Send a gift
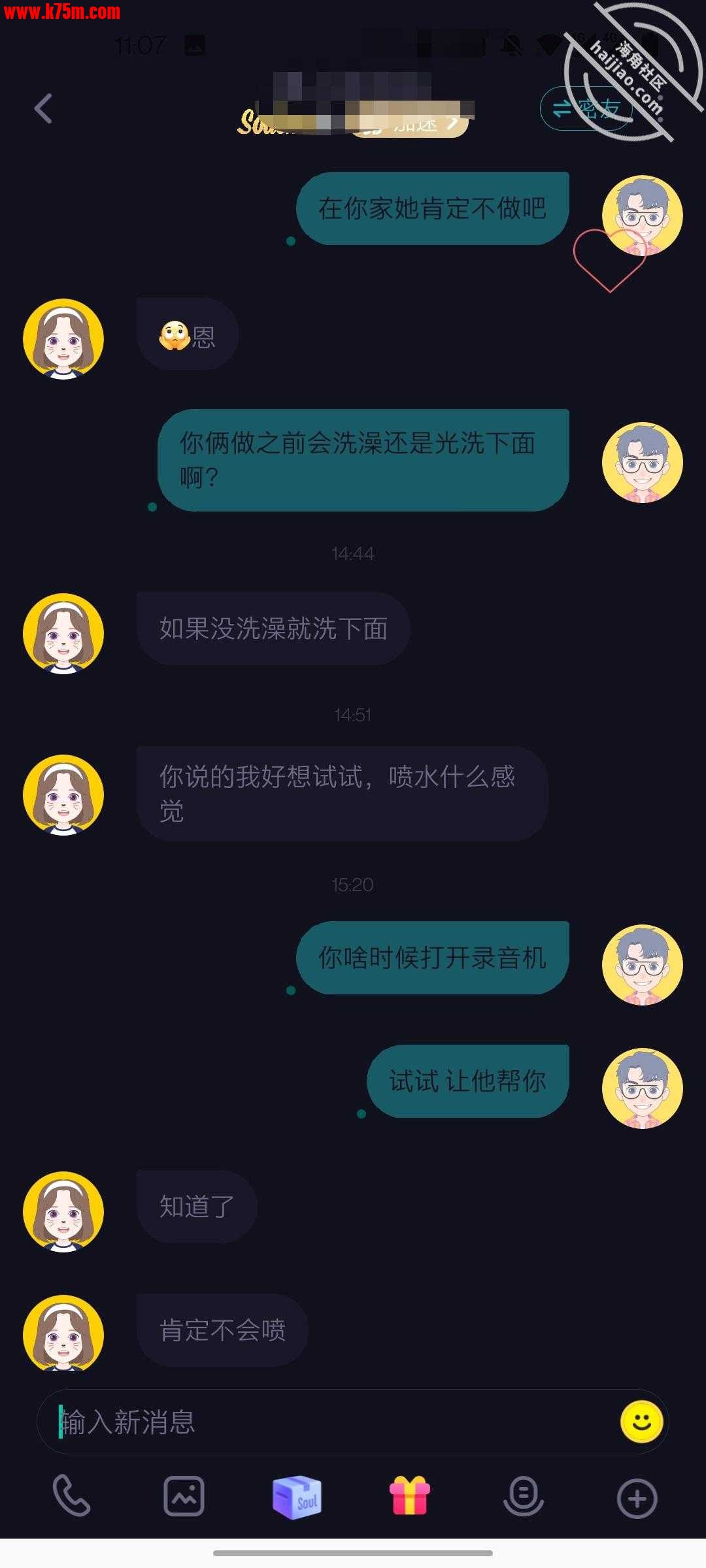Viewport: 706px width, 1568px height. (410, 1496)
